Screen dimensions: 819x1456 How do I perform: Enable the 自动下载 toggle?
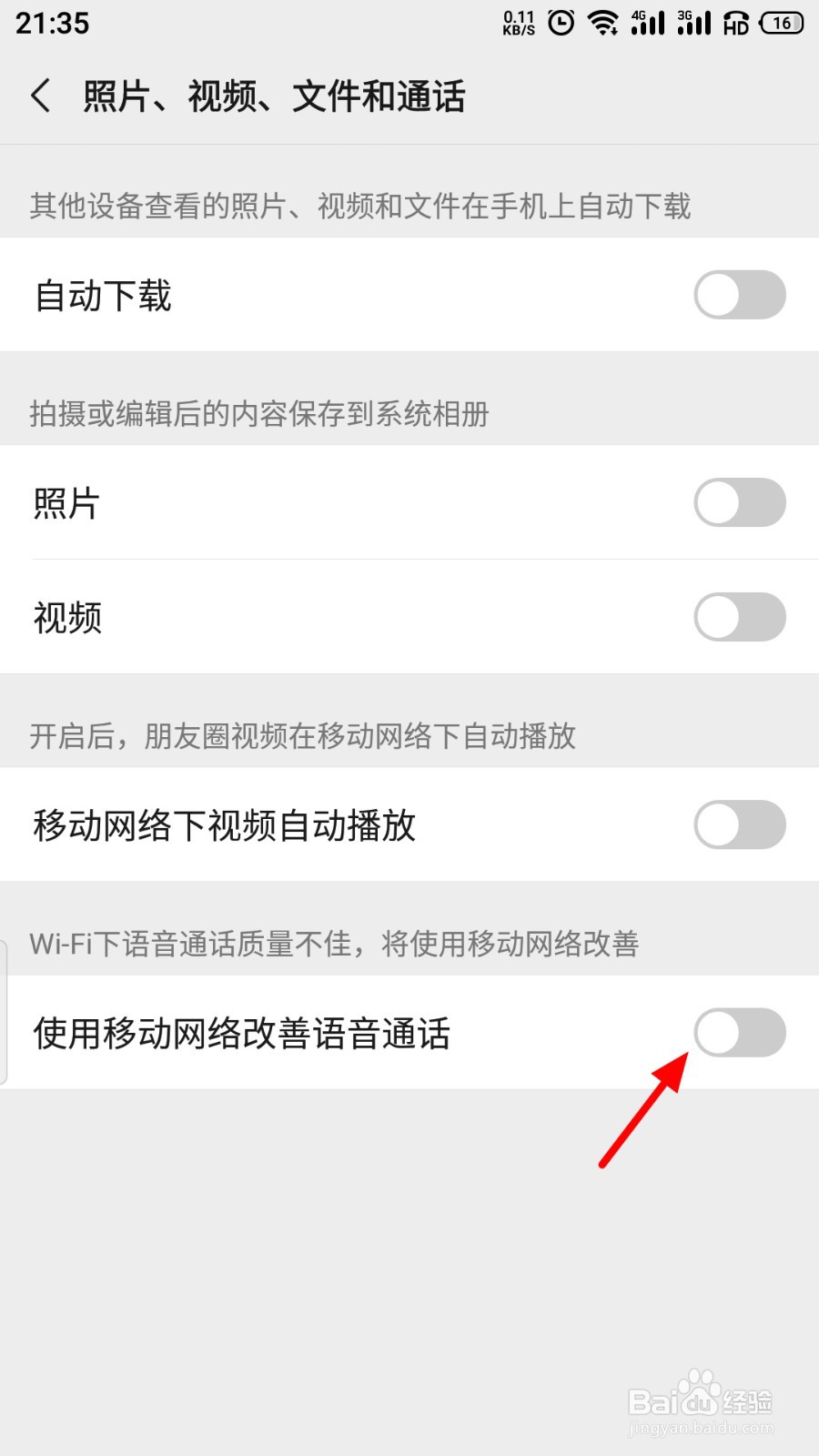[x=740, y=295]
